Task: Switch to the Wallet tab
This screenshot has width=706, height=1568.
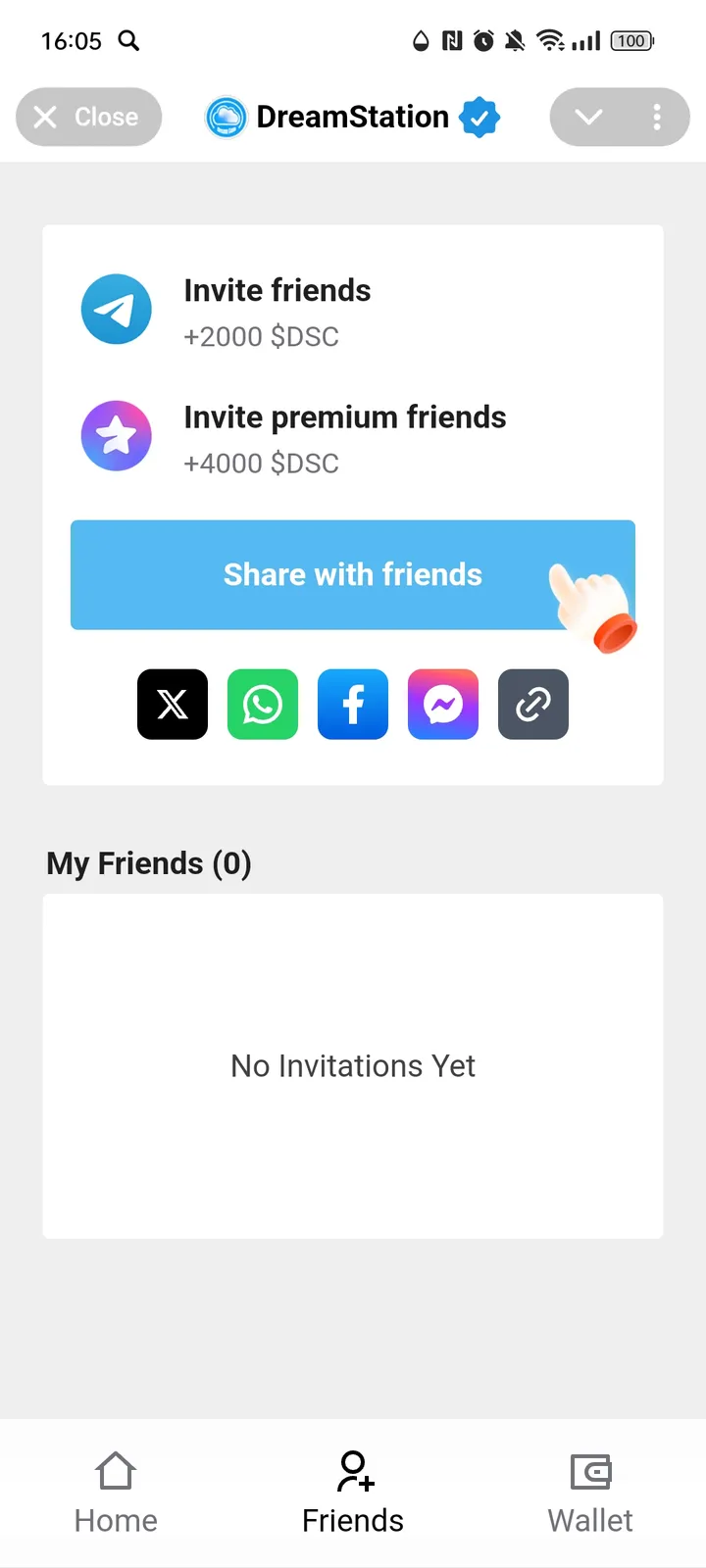Action: [x=590, y=1490]
